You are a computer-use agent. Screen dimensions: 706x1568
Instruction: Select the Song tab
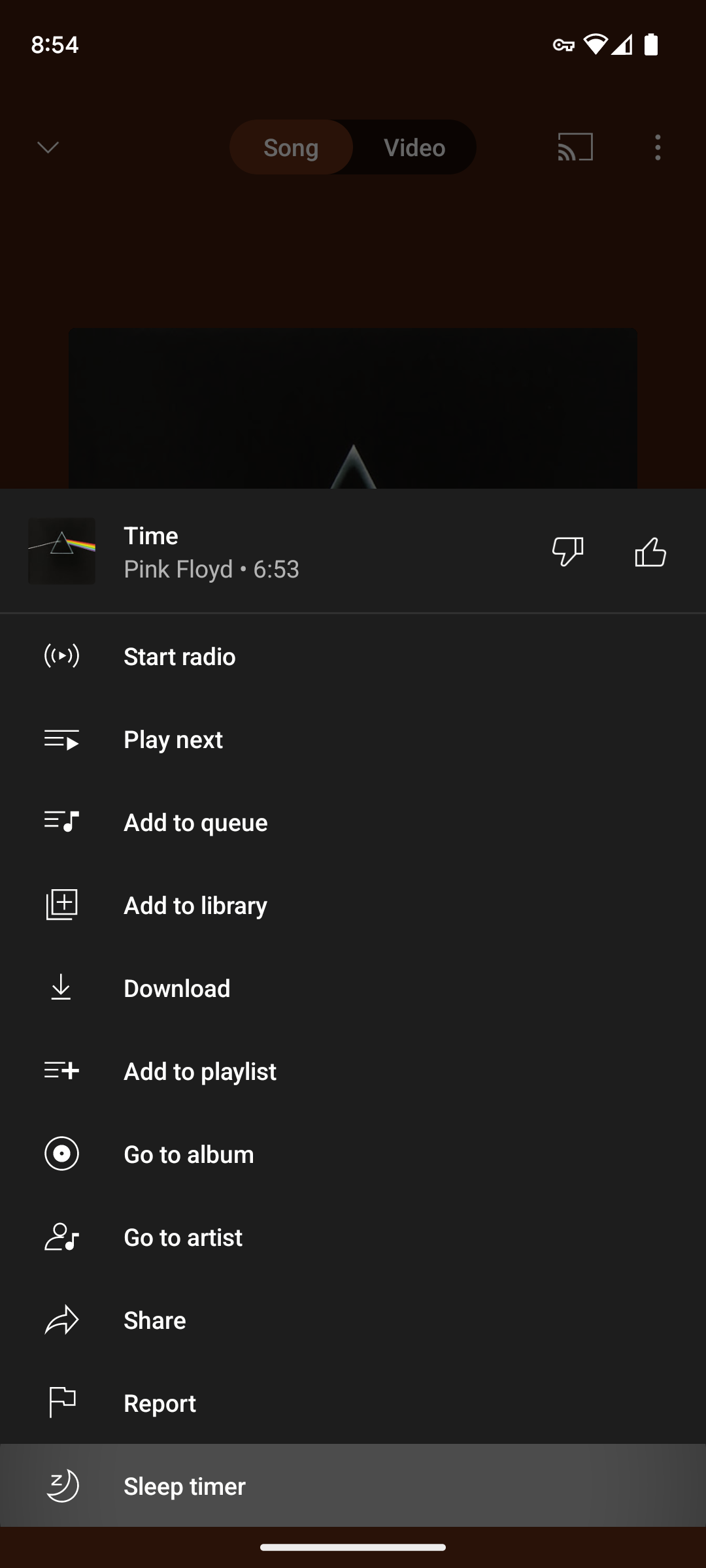coord(291,147)
